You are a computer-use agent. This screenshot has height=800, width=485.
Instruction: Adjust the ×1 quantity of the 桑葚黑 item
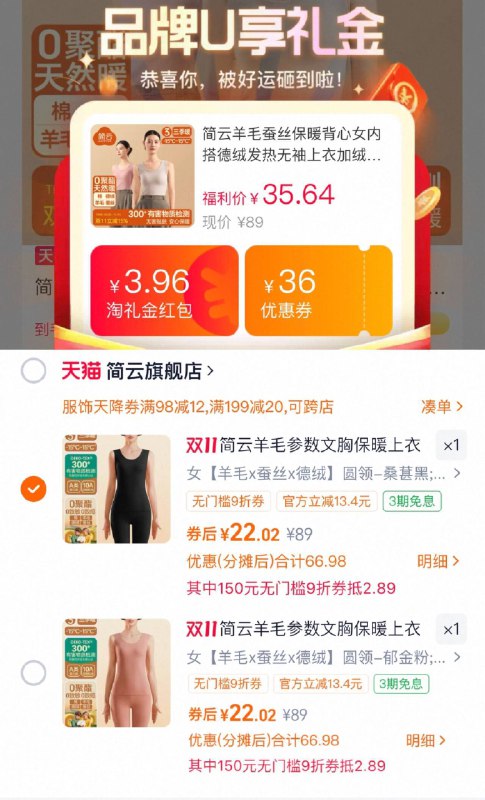tap(451, 445)
